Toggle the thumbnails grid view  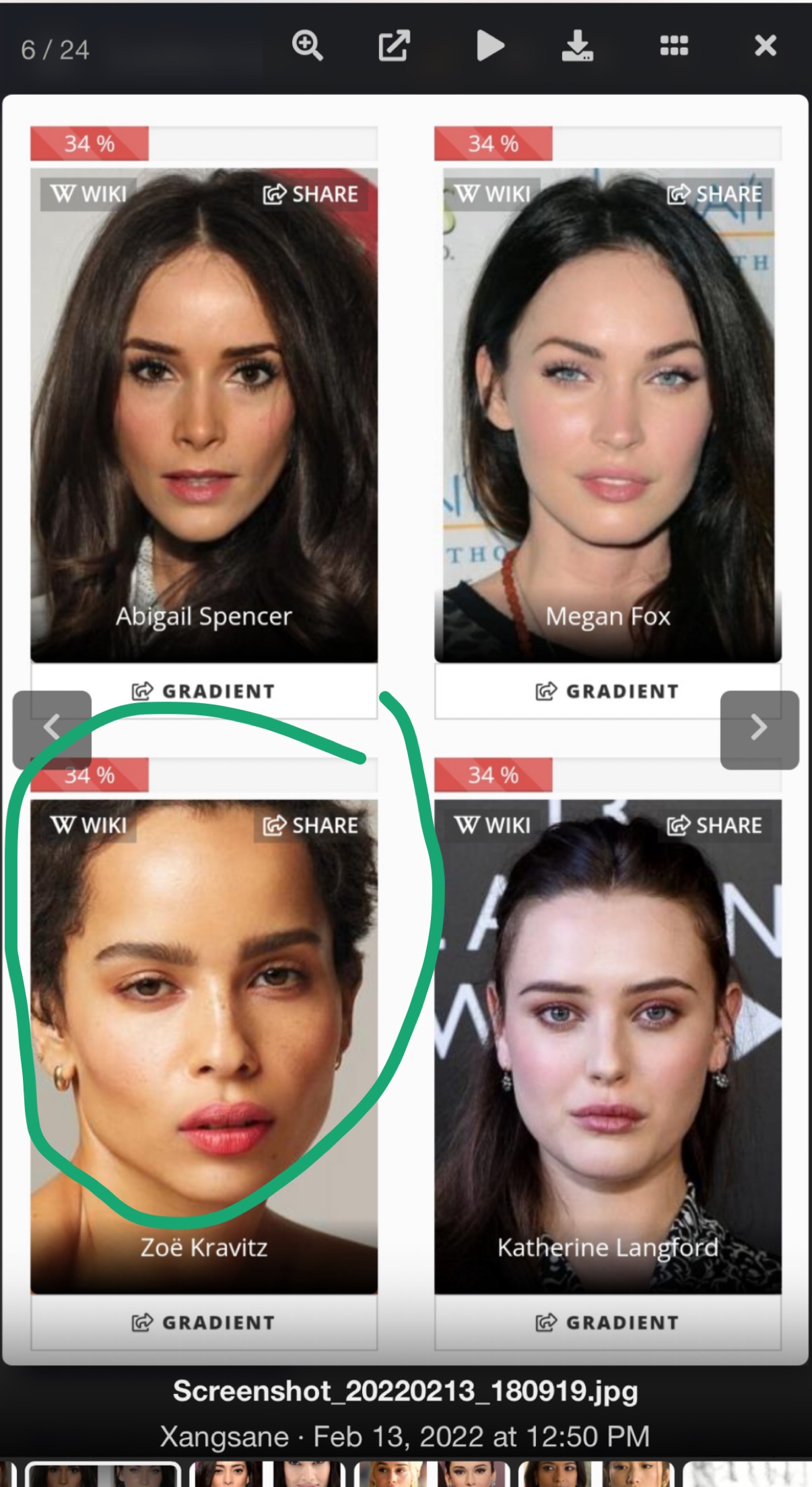674,46
